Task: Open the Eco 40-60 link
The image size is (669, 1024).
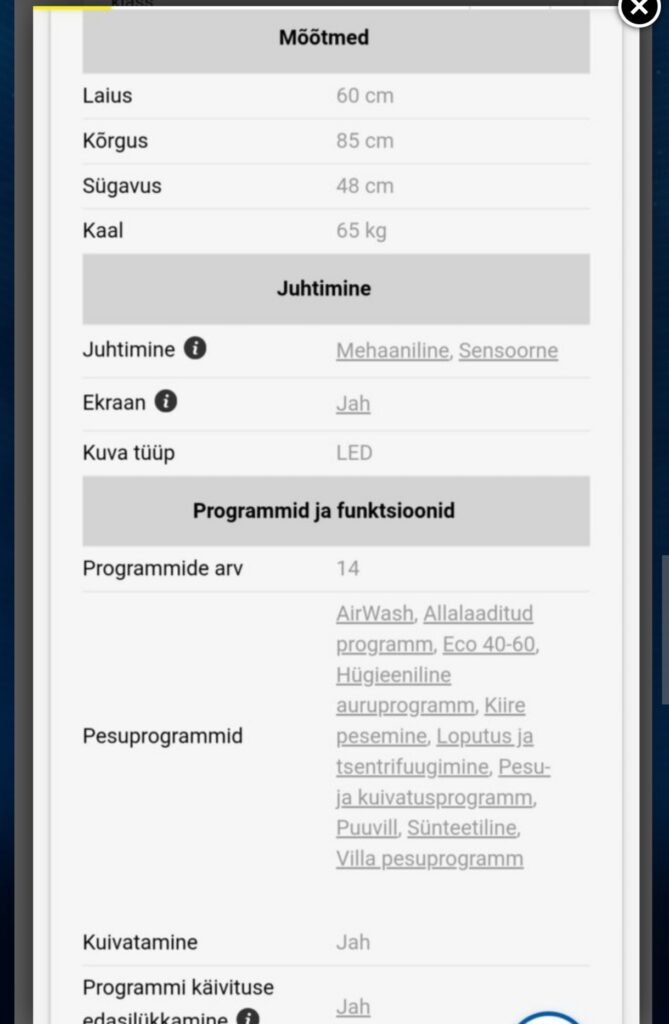Action: tap(489, 644)
